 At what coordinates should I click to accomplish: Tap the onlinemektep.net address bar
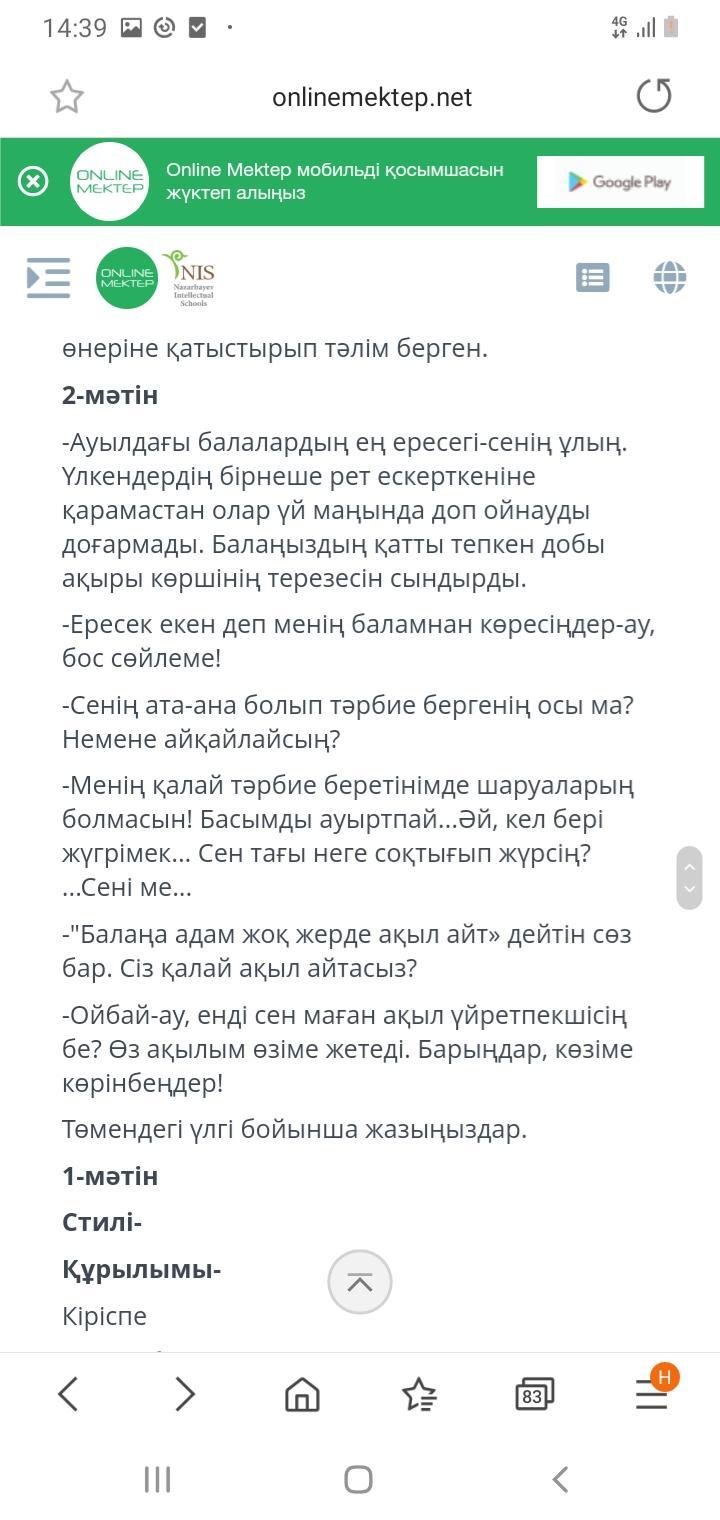coord(372,97)
